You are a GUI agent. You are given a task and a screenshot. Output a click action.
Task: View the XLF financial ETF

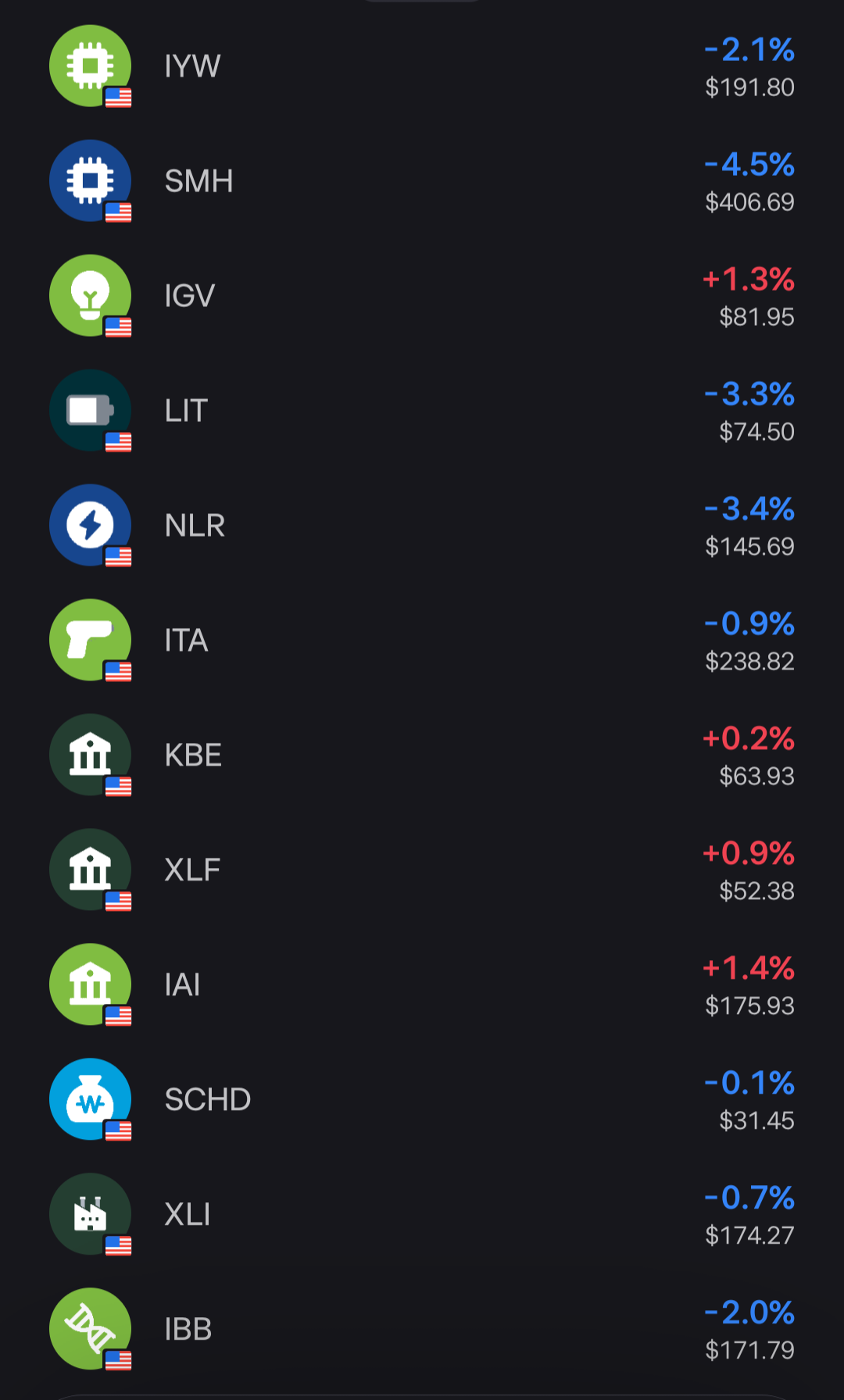[192, 870]
